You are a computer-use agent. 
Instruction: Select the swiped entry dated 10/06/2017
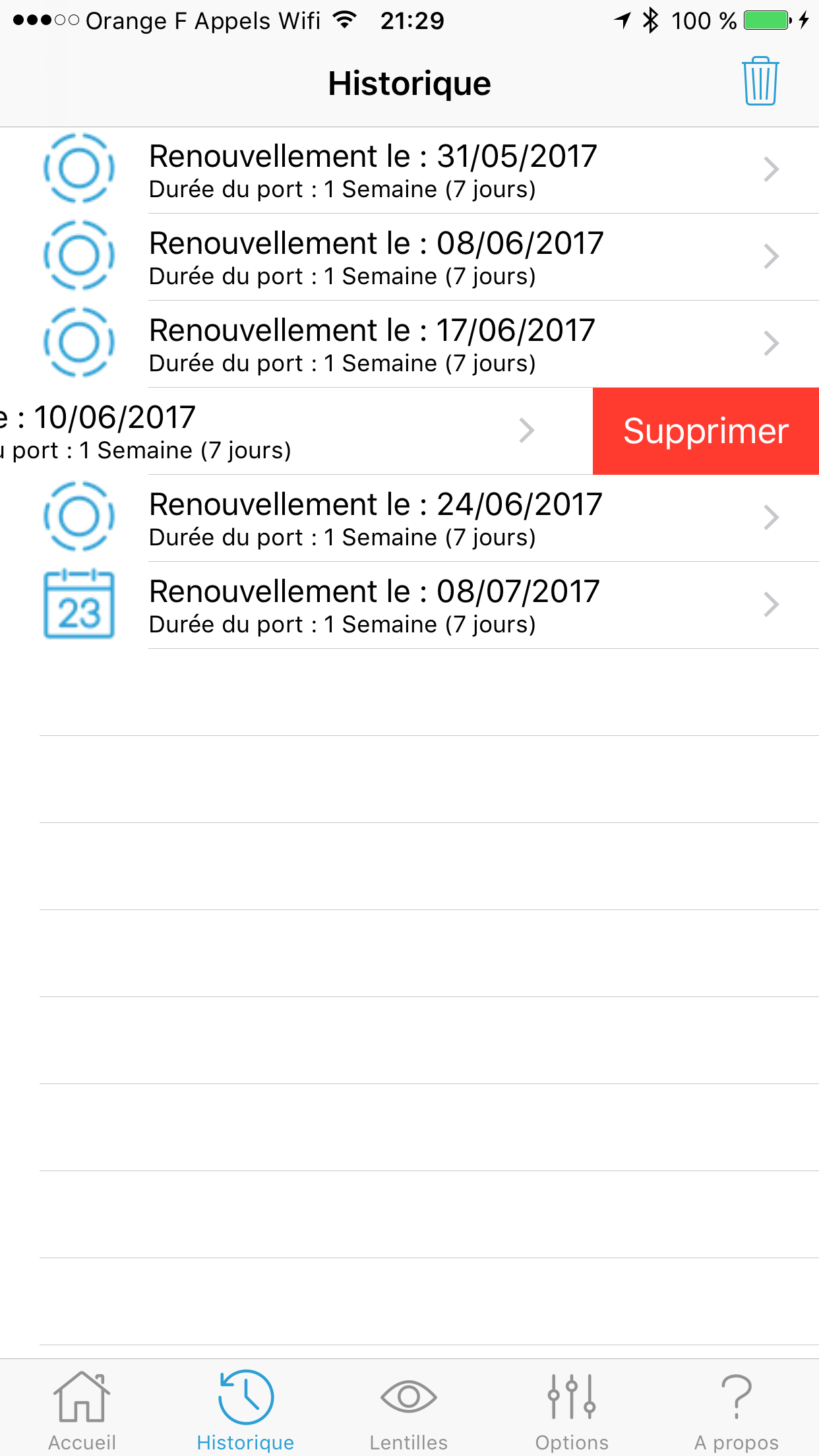pos(264,431)
